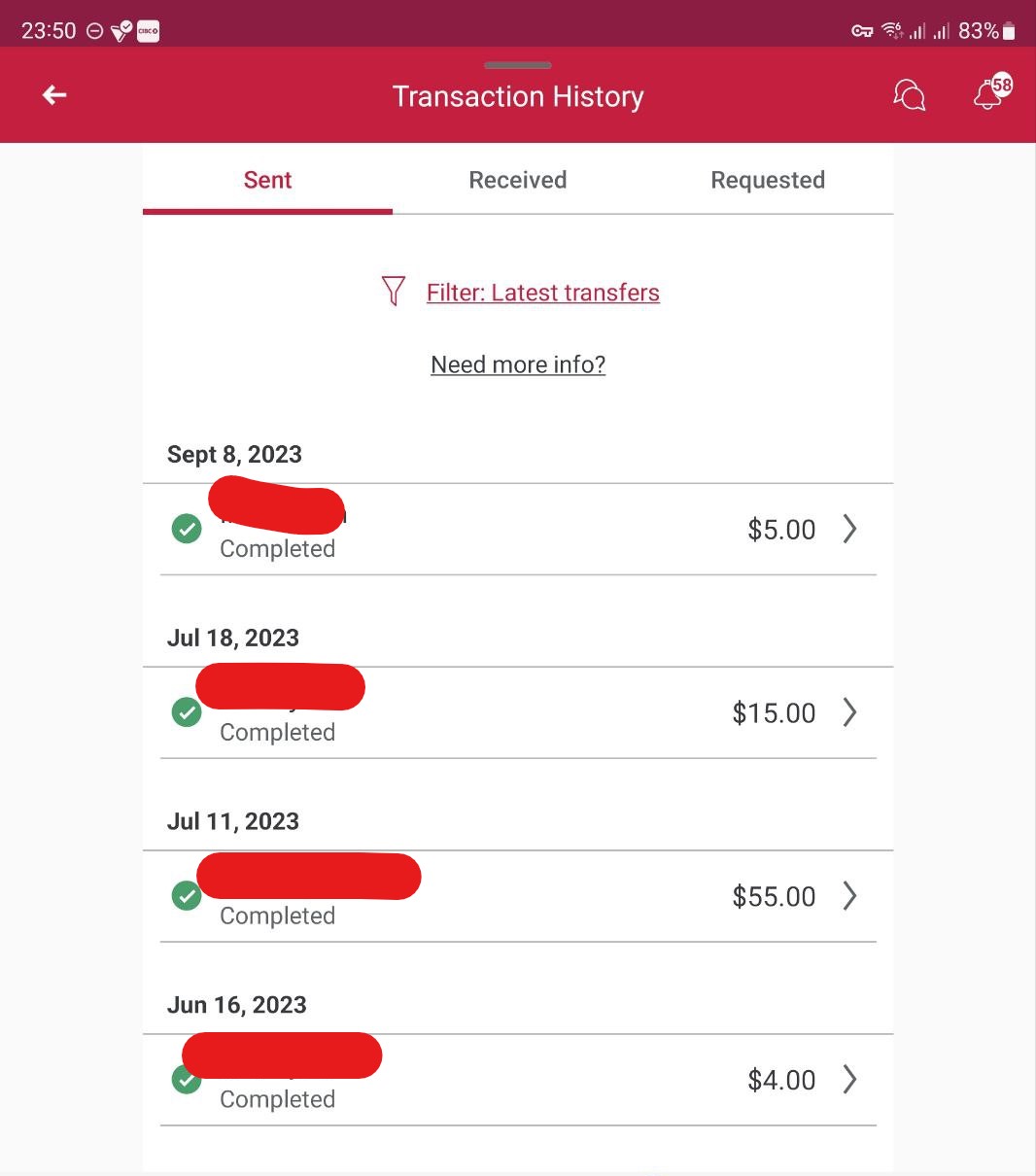Select the Sent tab
Screen dimensions: 1036x1176
[267, 180]
